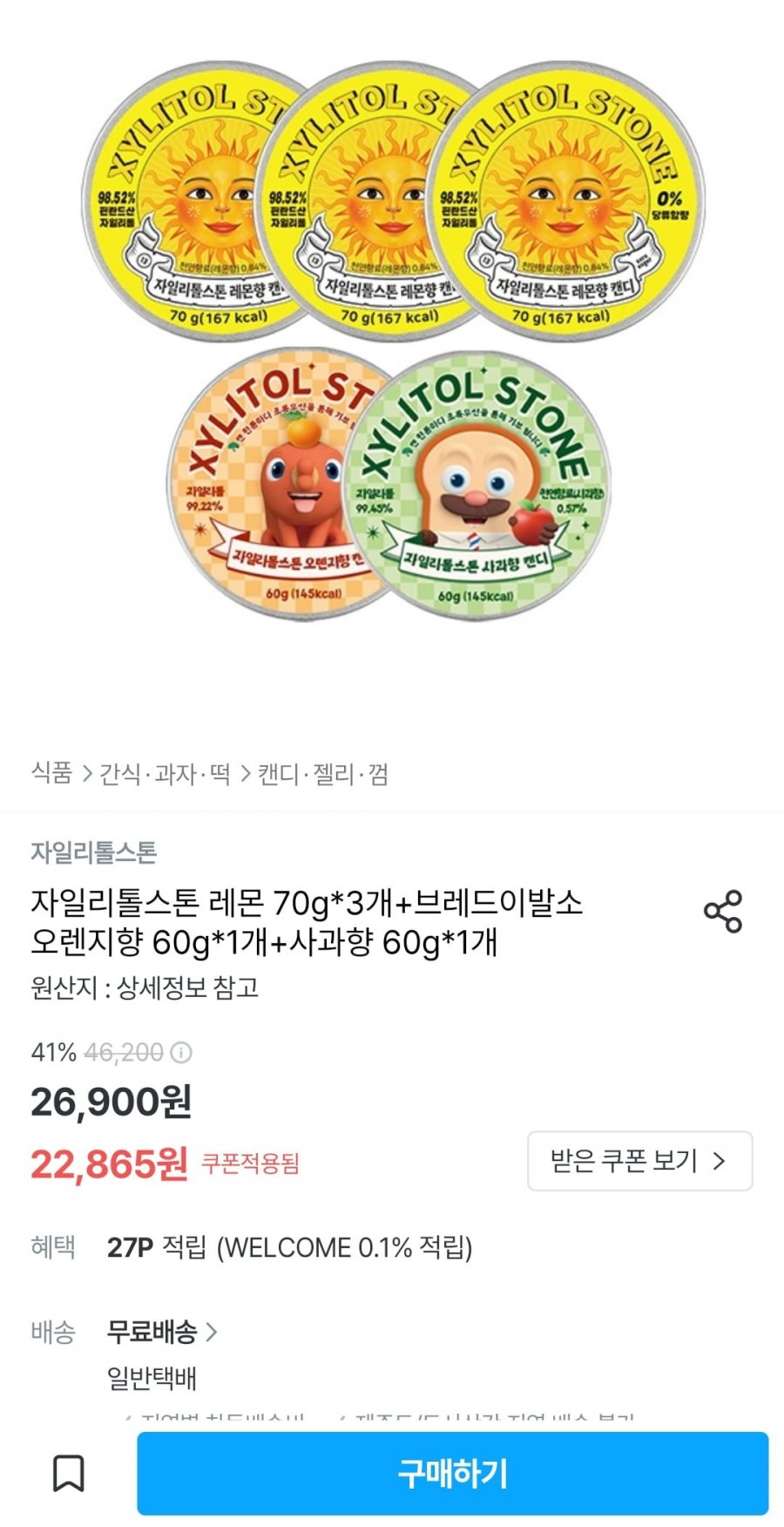Image resolution: width=784 pixels, height=1527 pixels.
Task: Click the arrow icon after 무료배송
Action: coord(212,1331)
